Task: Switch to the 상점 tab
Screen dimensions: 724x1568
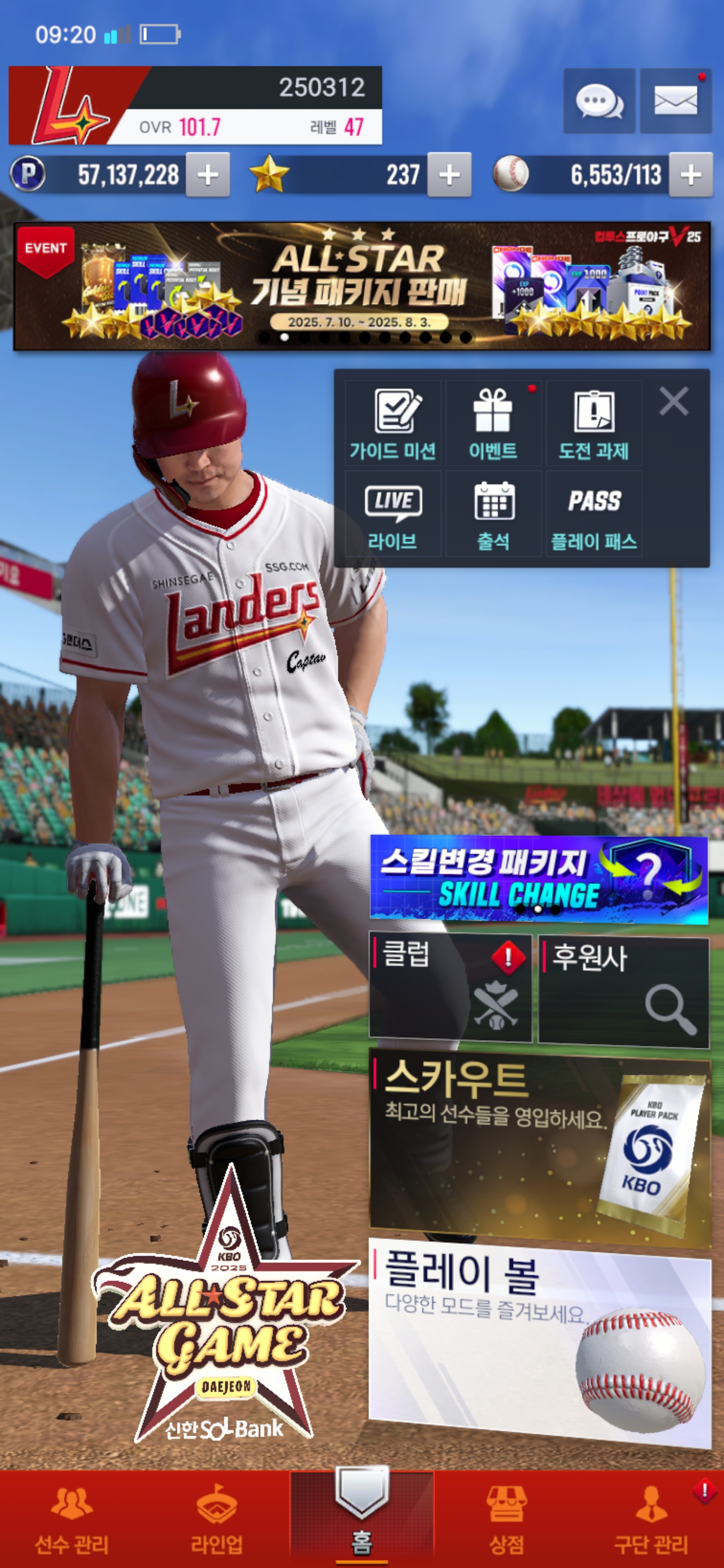Action: click(x=507, y=1520)
